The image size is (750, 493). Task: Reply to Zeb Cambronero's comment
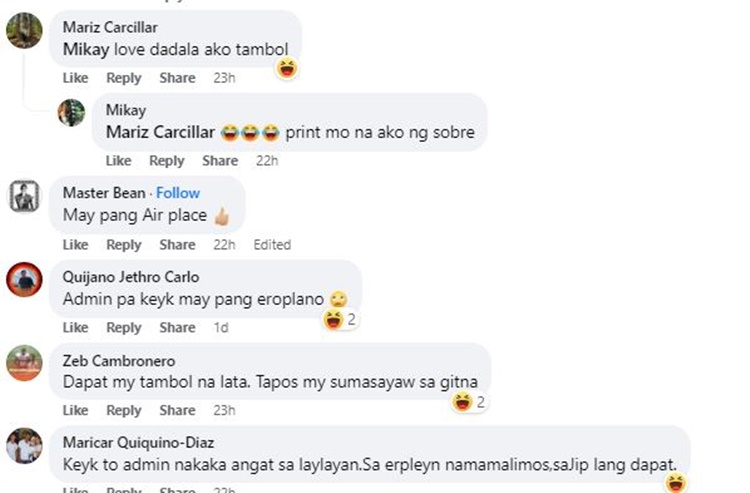click(x=124, y=410)
